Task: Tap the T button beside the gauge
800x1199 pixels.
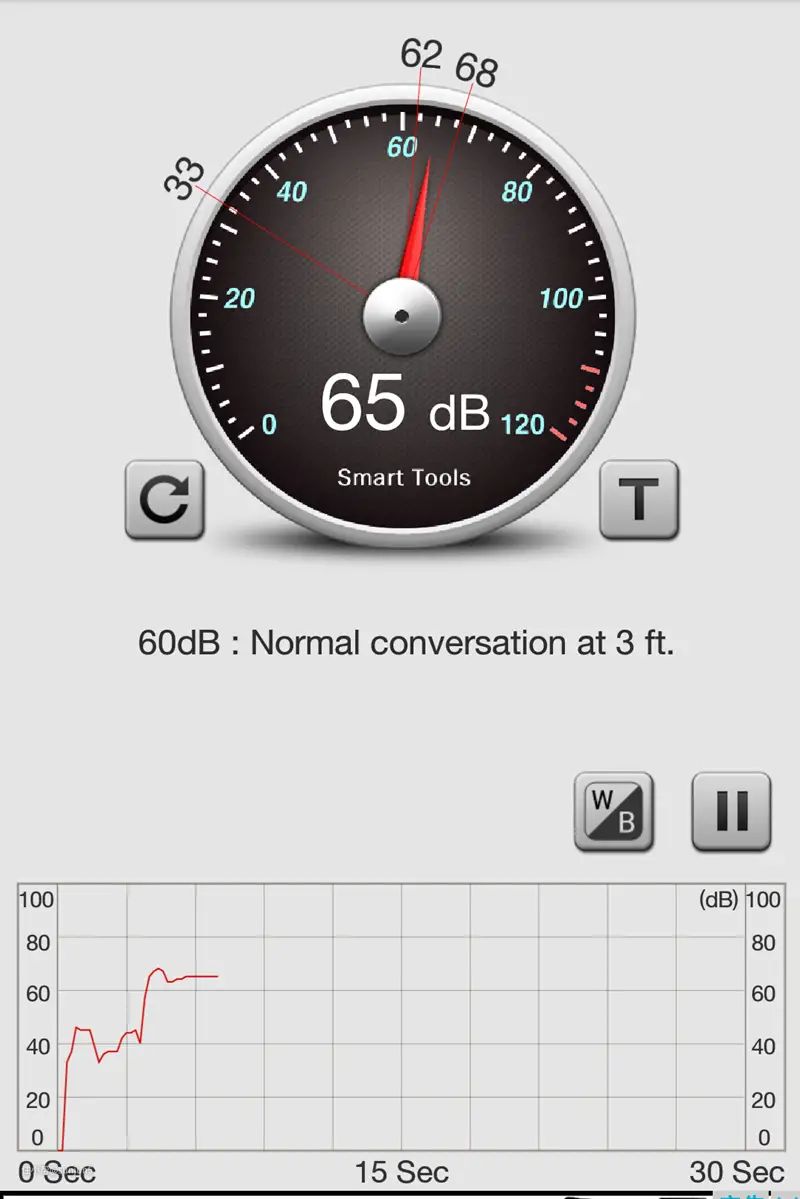Action: 638,500
